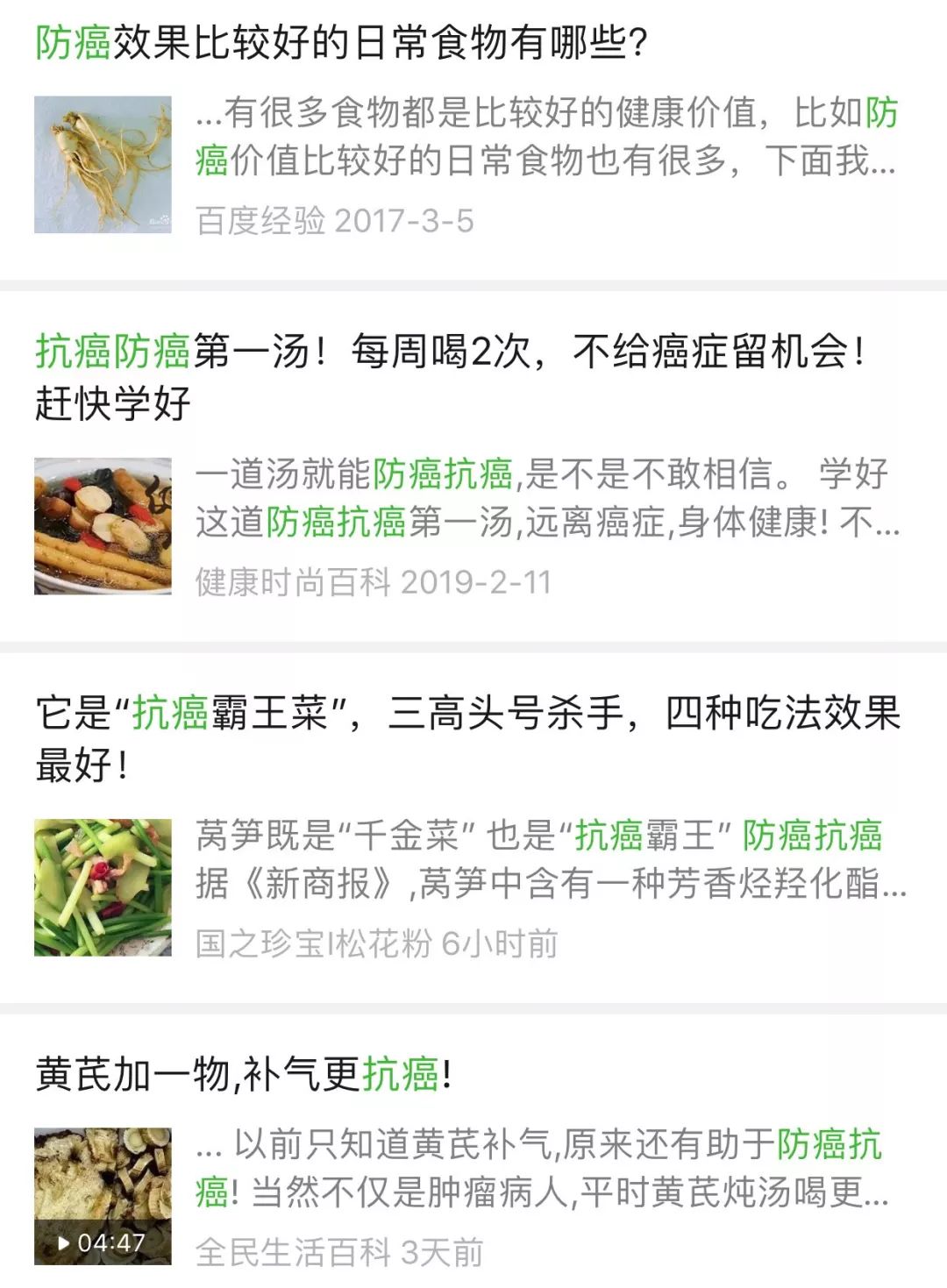Screen dimensions: 947x1288
Task: Click highlighted keyword 防癌 in first title
Action: pos(72,41)
